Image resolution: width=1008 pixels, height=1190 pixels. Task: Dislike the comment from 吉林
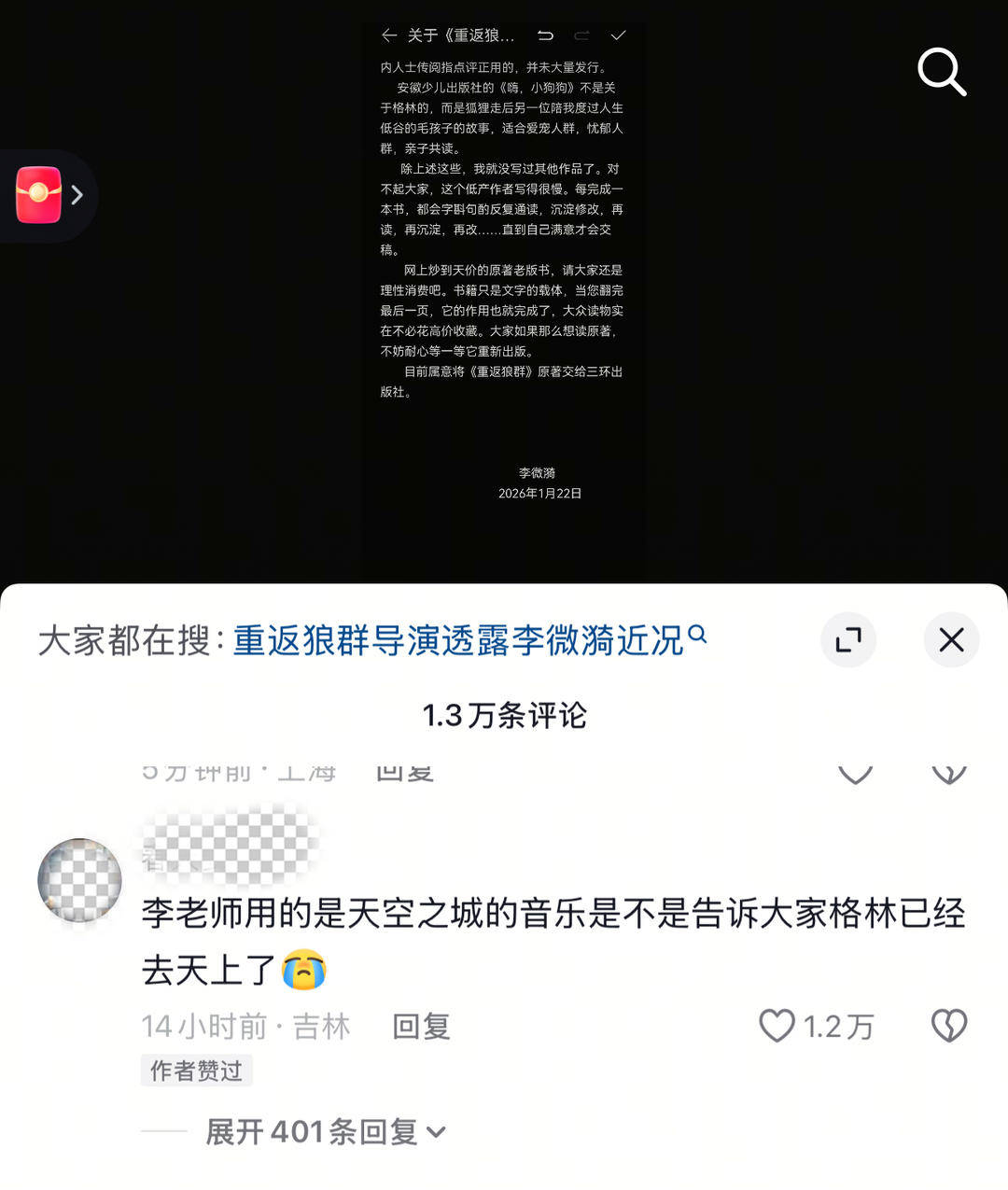click(x=949, y=1026)
